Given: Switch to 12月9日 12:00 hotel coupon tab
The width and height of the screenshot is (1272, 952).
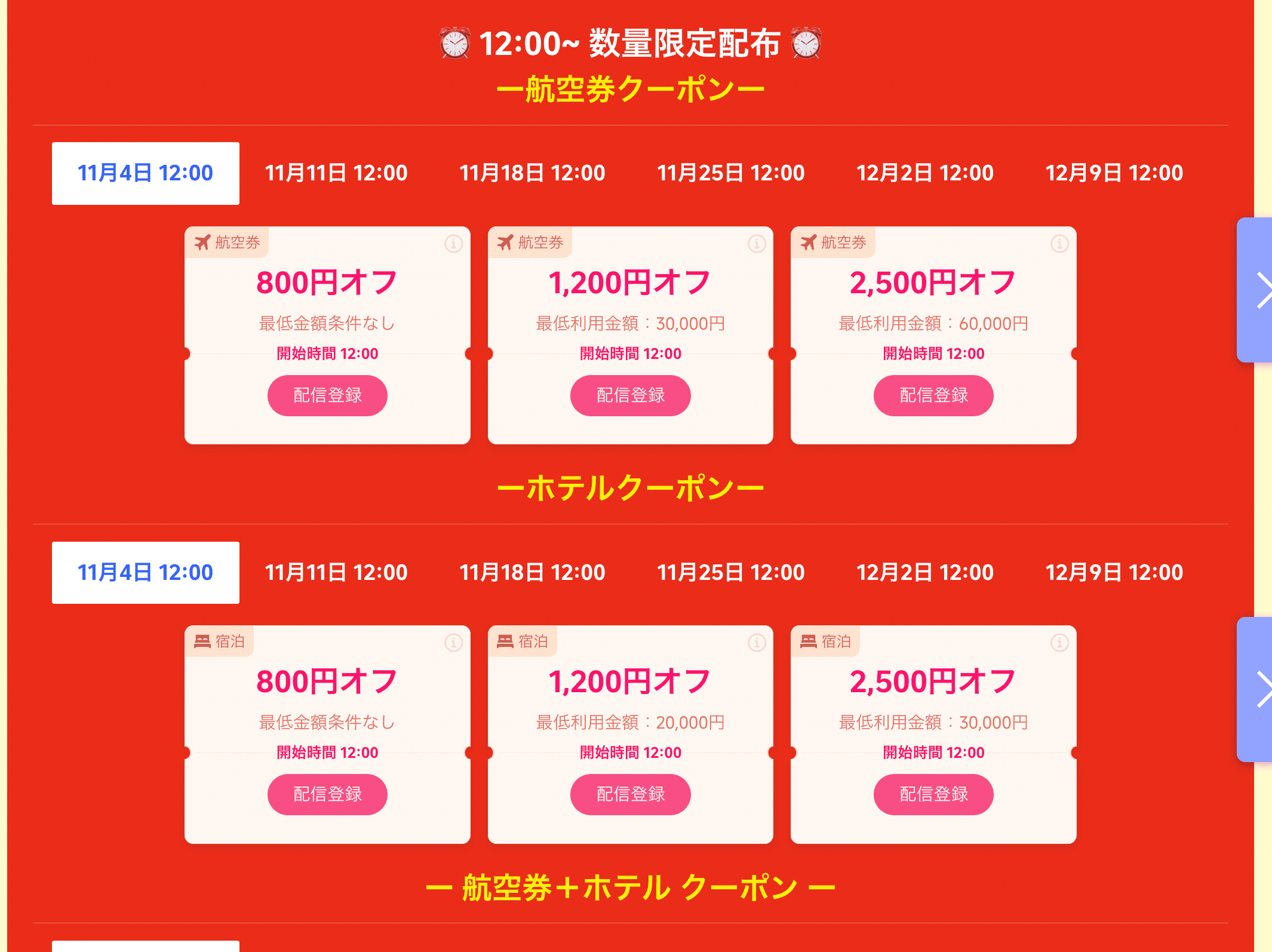Looking at the screenshot, I should (x=1114, y=572).
